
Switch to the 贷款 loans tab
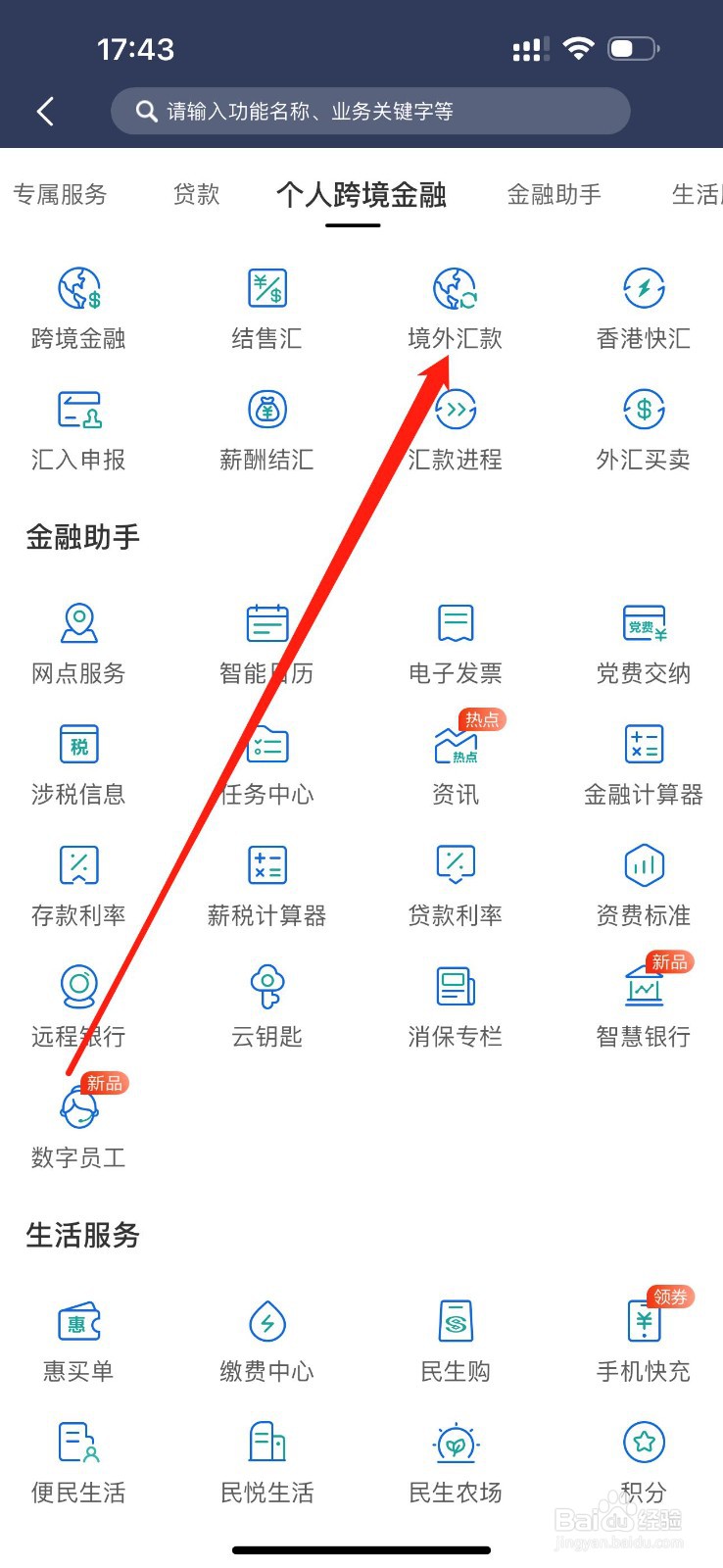pyautogui.click(x=195, y=194)
